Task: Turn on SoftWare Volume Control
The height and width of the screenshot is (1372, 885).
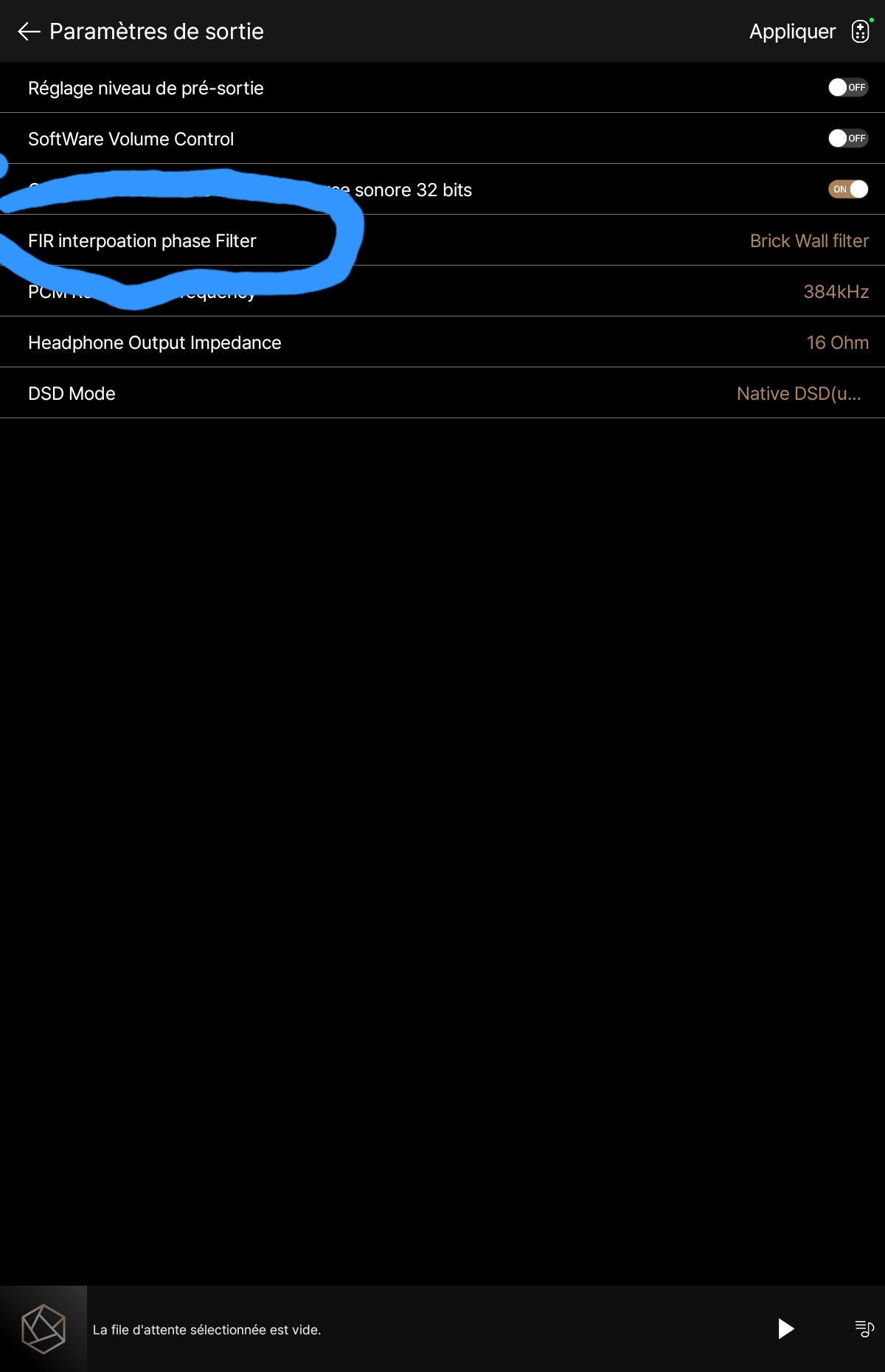Action: click(847, 139)
